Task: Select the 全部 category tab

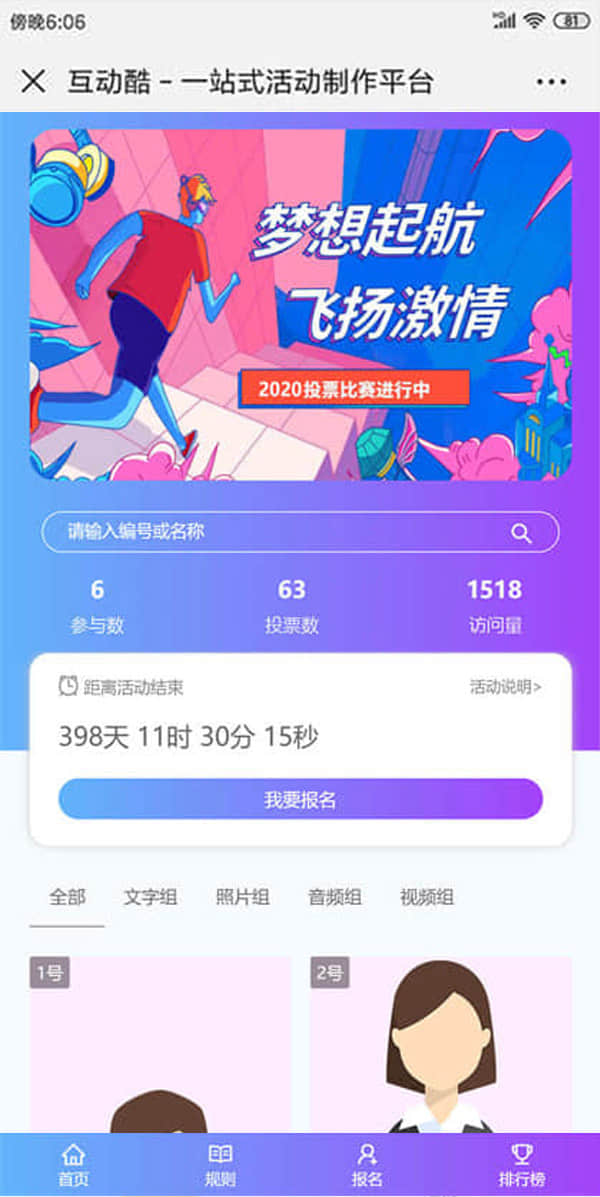Action: [68, 897]
